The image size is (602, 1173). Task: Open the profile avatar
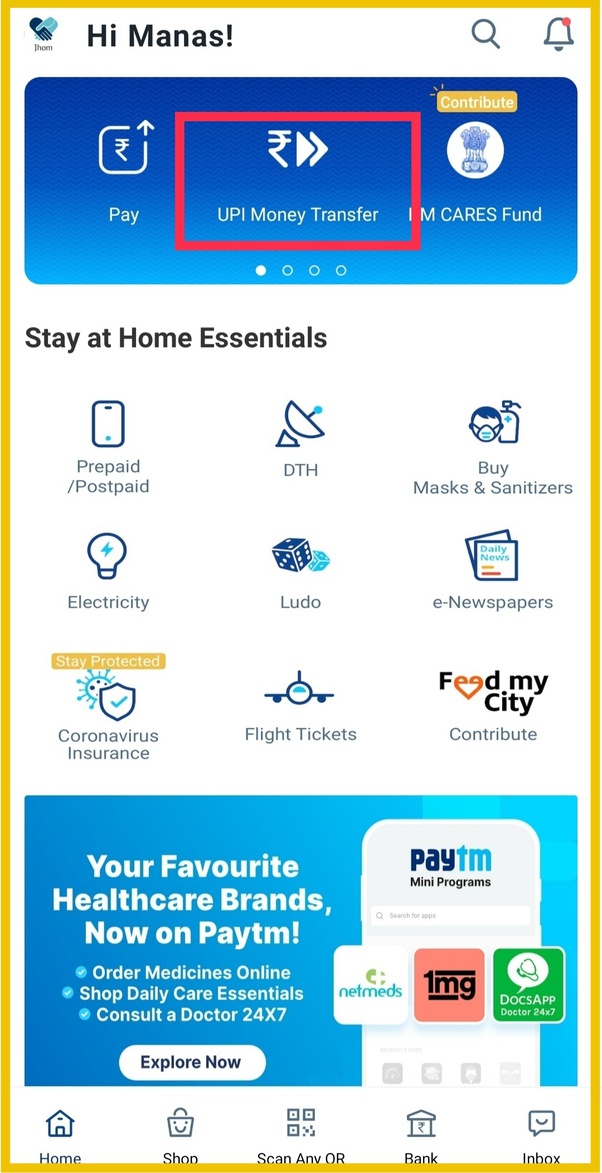tap(44, 34)
